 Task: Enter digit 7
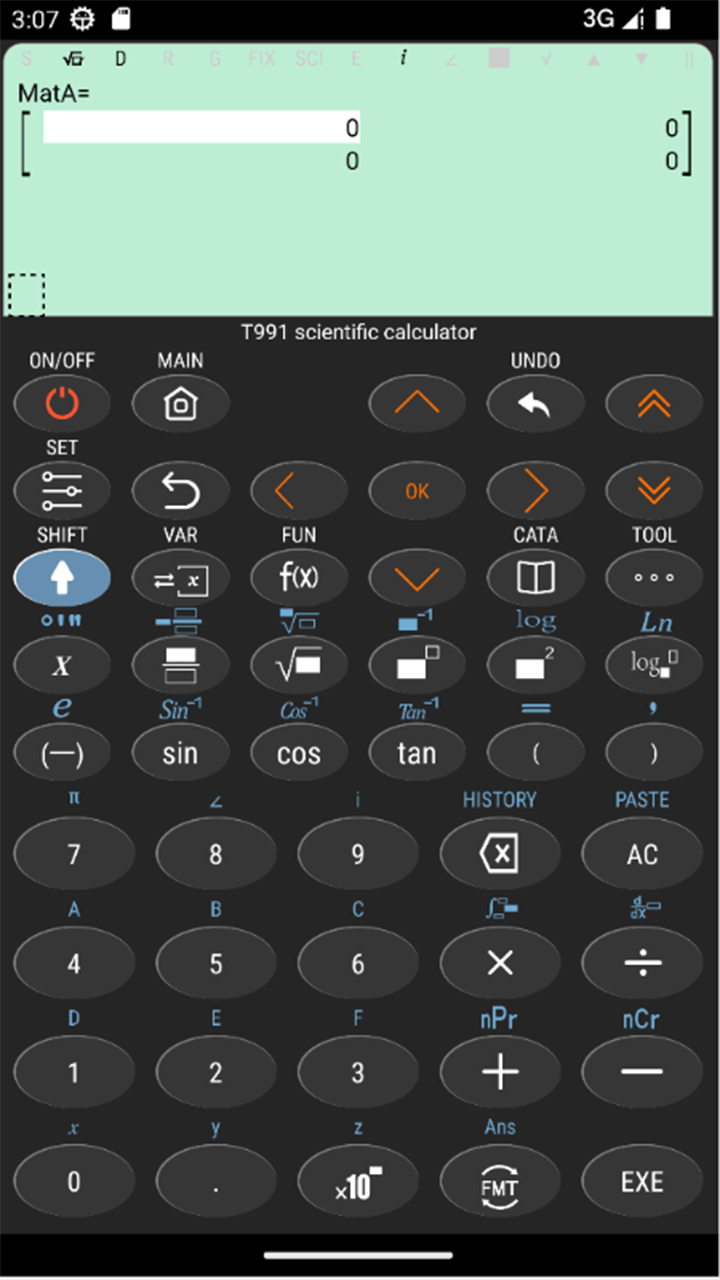pyautogui.click(x=74, y=854)
